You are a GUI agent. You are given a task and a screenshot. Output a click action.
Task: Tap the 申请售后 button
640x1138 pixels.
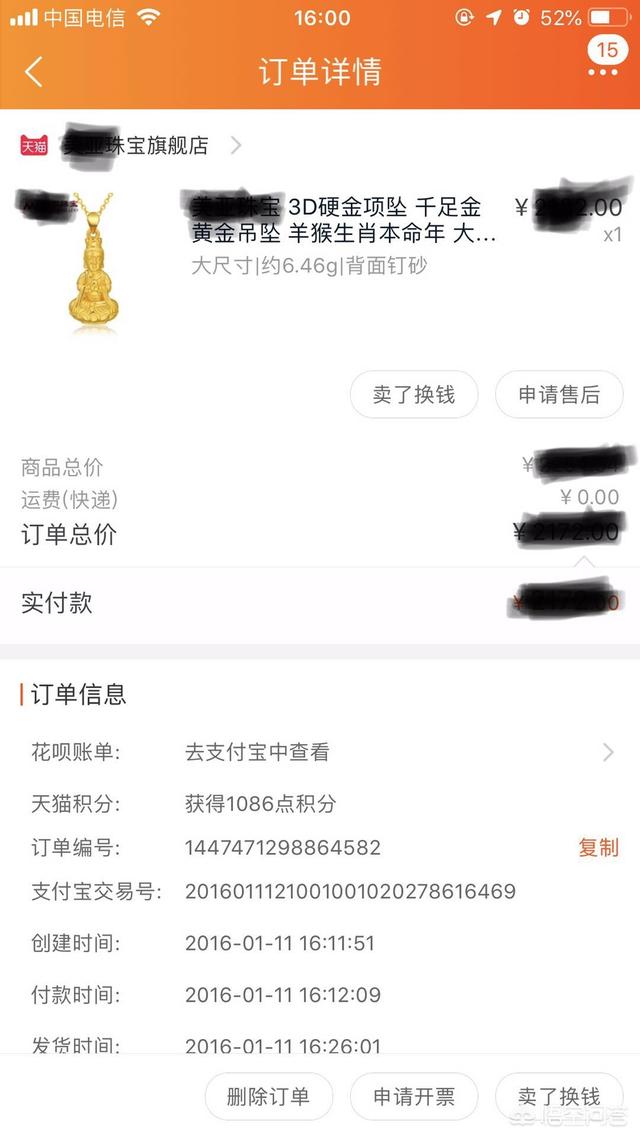click(x=559, y=395)
